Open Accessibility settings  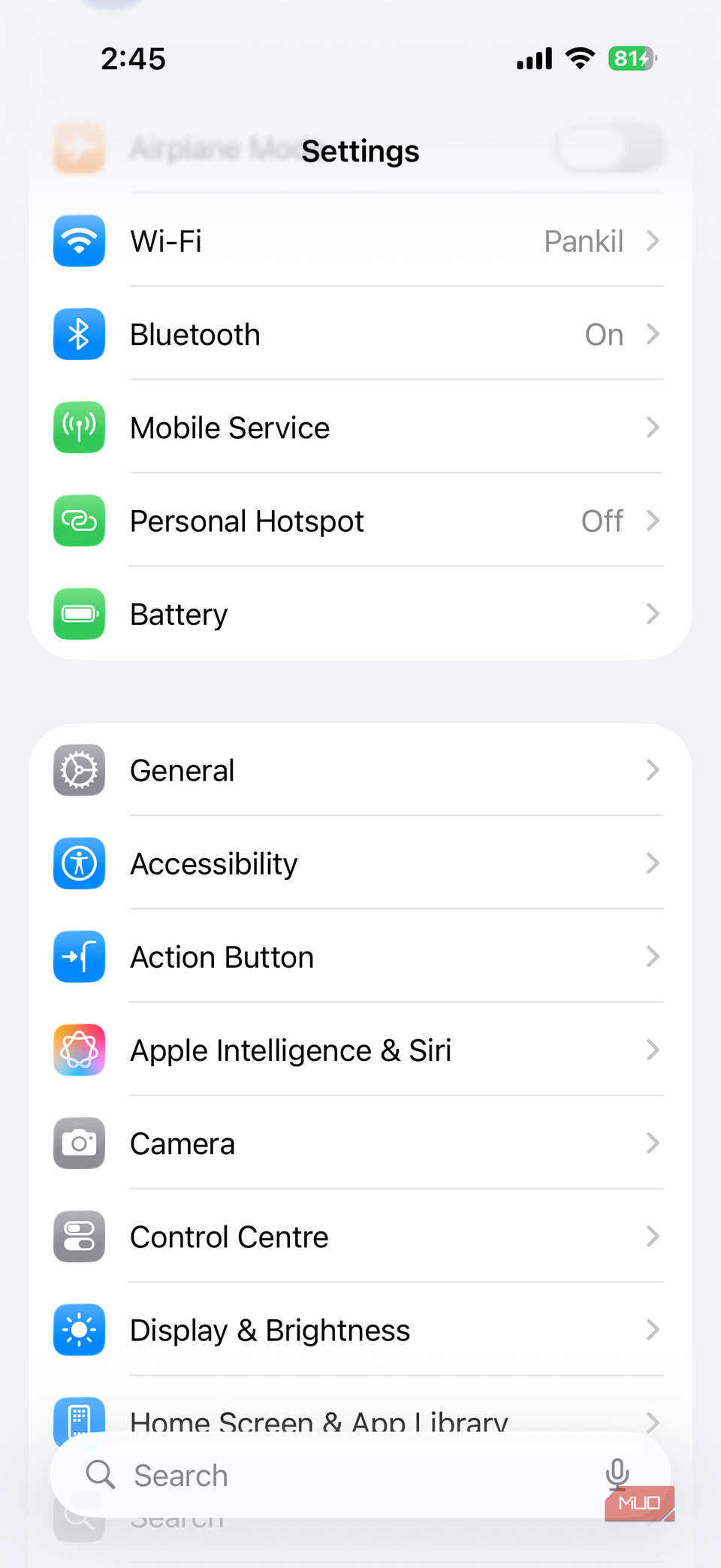359,863
